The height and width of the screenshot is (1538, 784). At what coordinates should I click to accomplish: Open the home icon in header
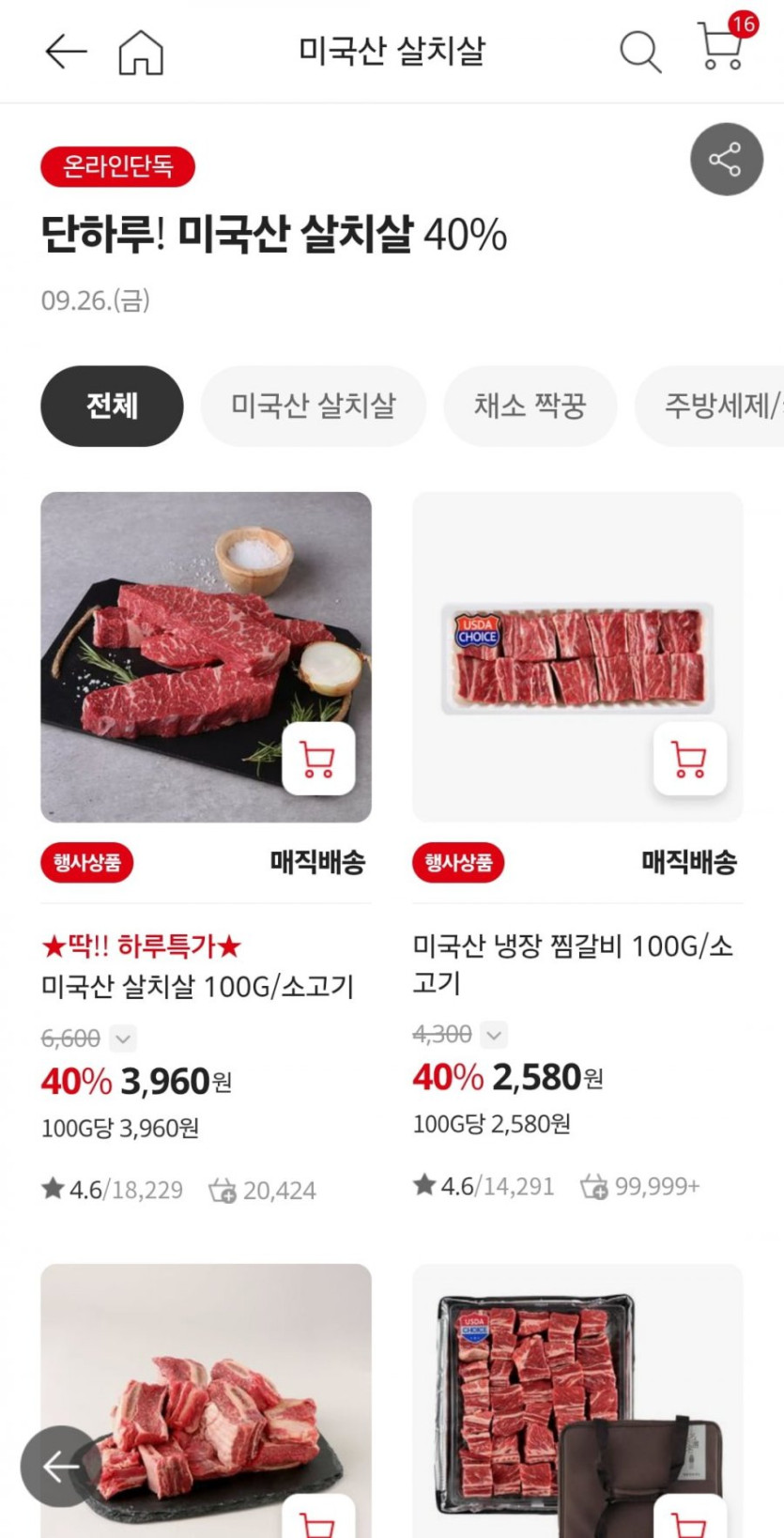click(141, 52)
